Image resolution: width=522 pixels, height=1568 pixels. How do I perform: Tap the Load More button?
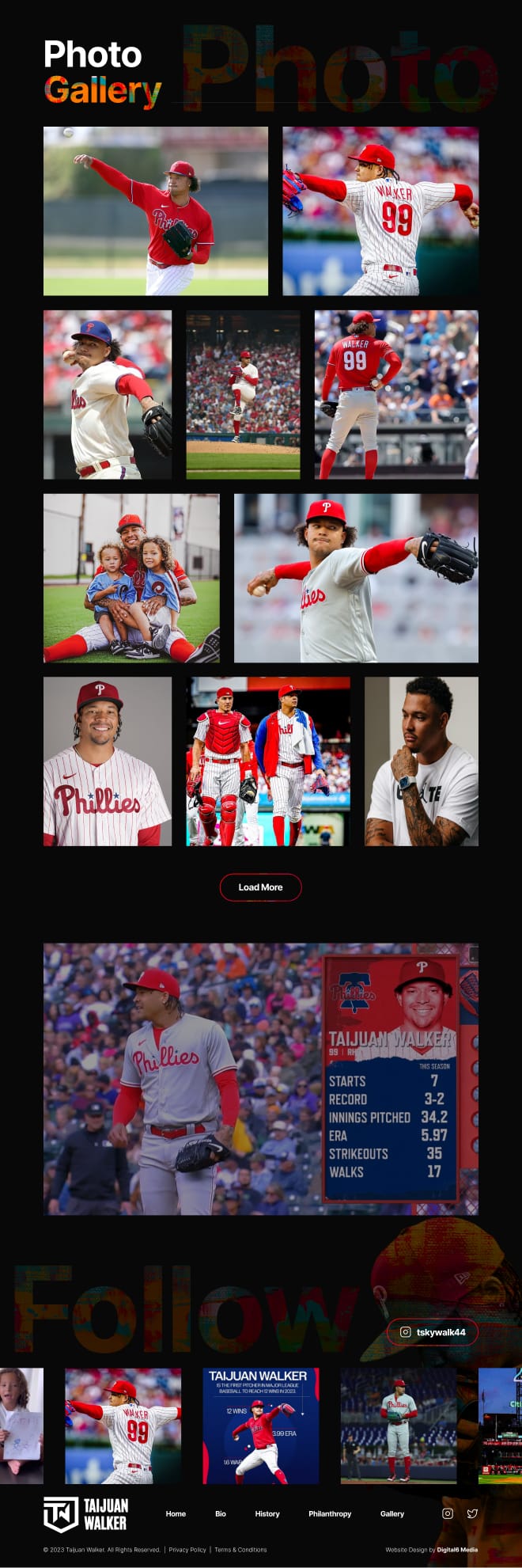260,887
